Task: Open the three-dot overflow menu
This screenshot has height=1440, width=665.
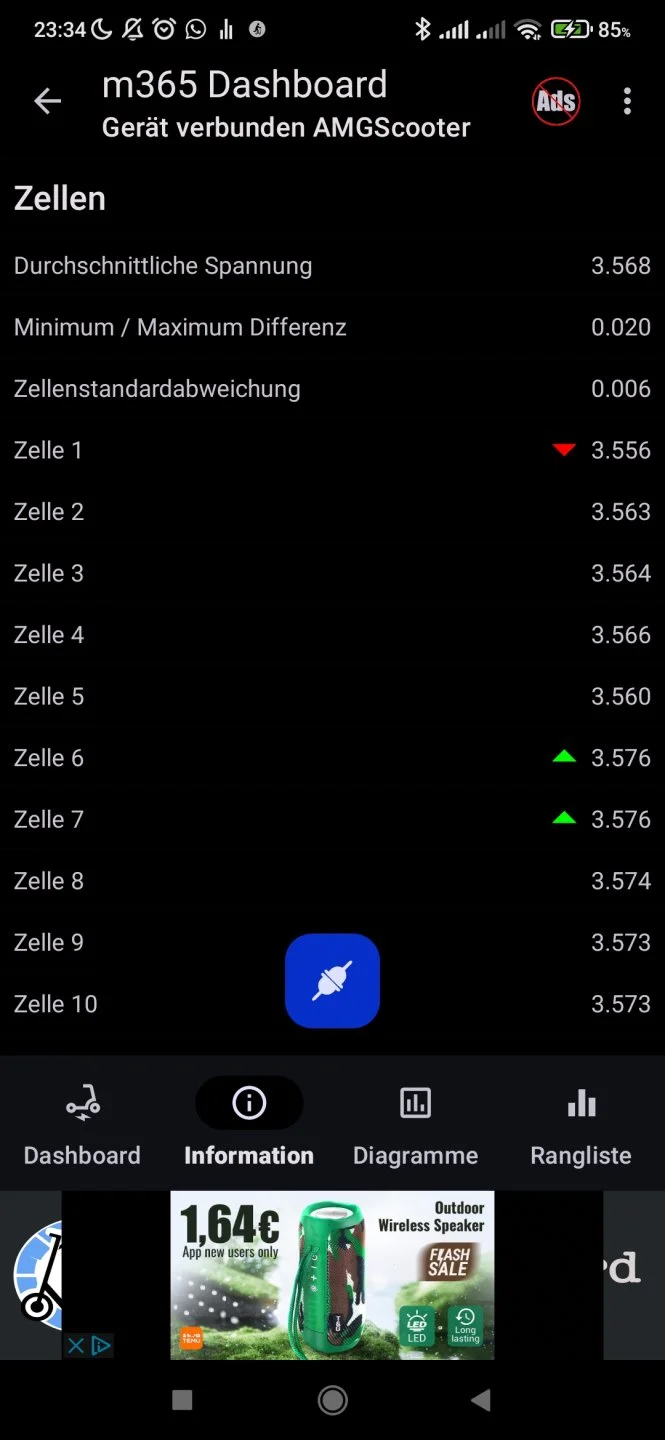Action: pyautogui.click(x=627, y=101)
